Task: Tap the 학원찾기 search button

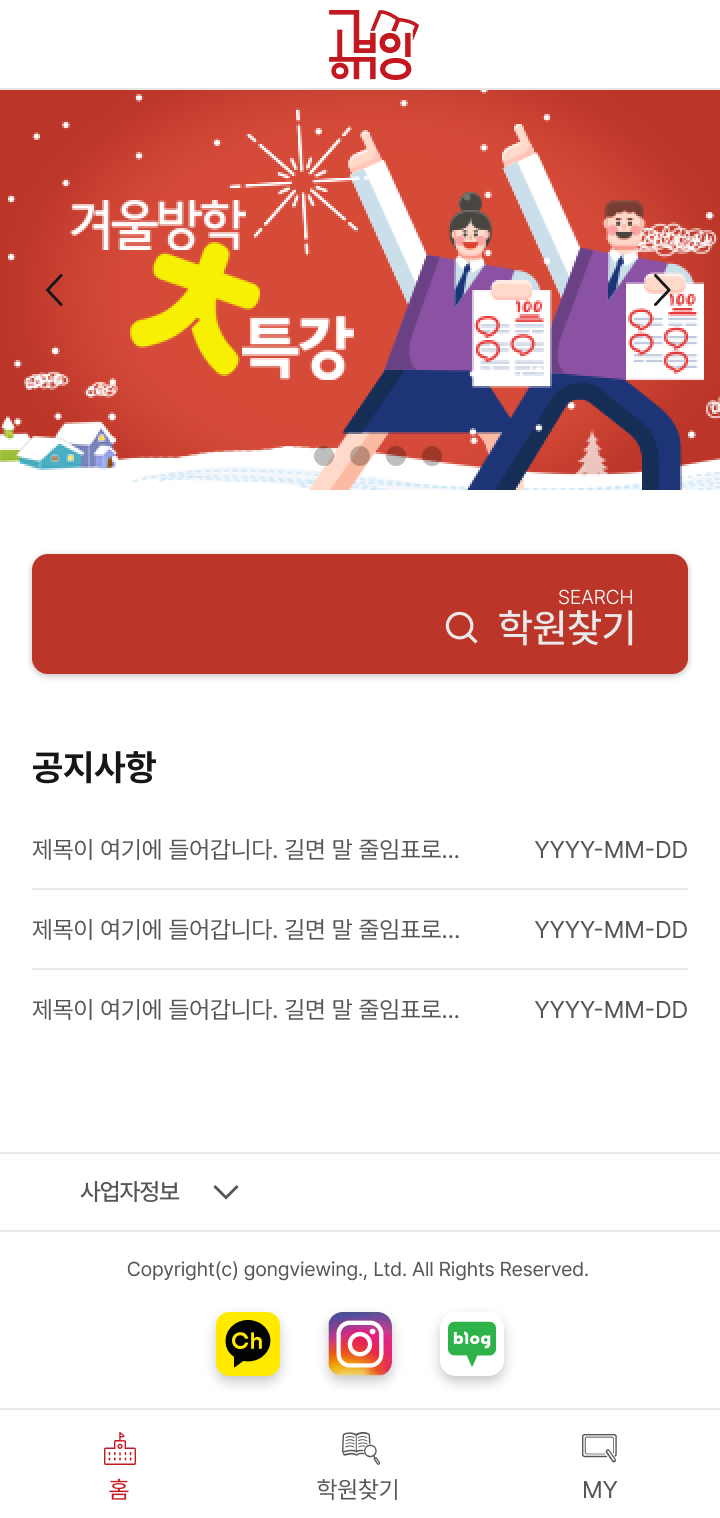Action: tap(360, 614)
